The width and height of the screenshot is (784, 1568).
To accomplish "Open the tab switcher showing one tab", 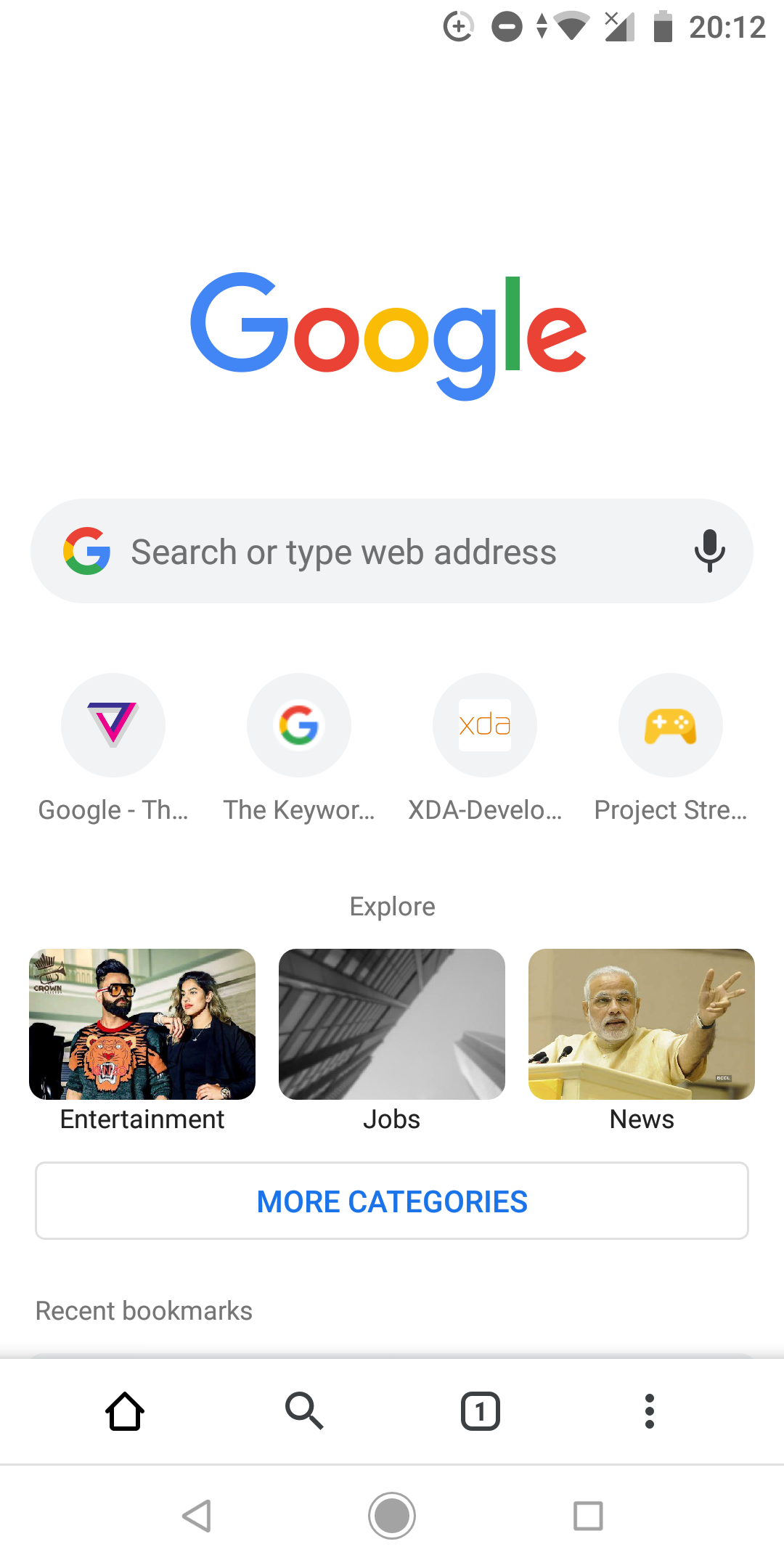I will click(x=480, y=1411).
